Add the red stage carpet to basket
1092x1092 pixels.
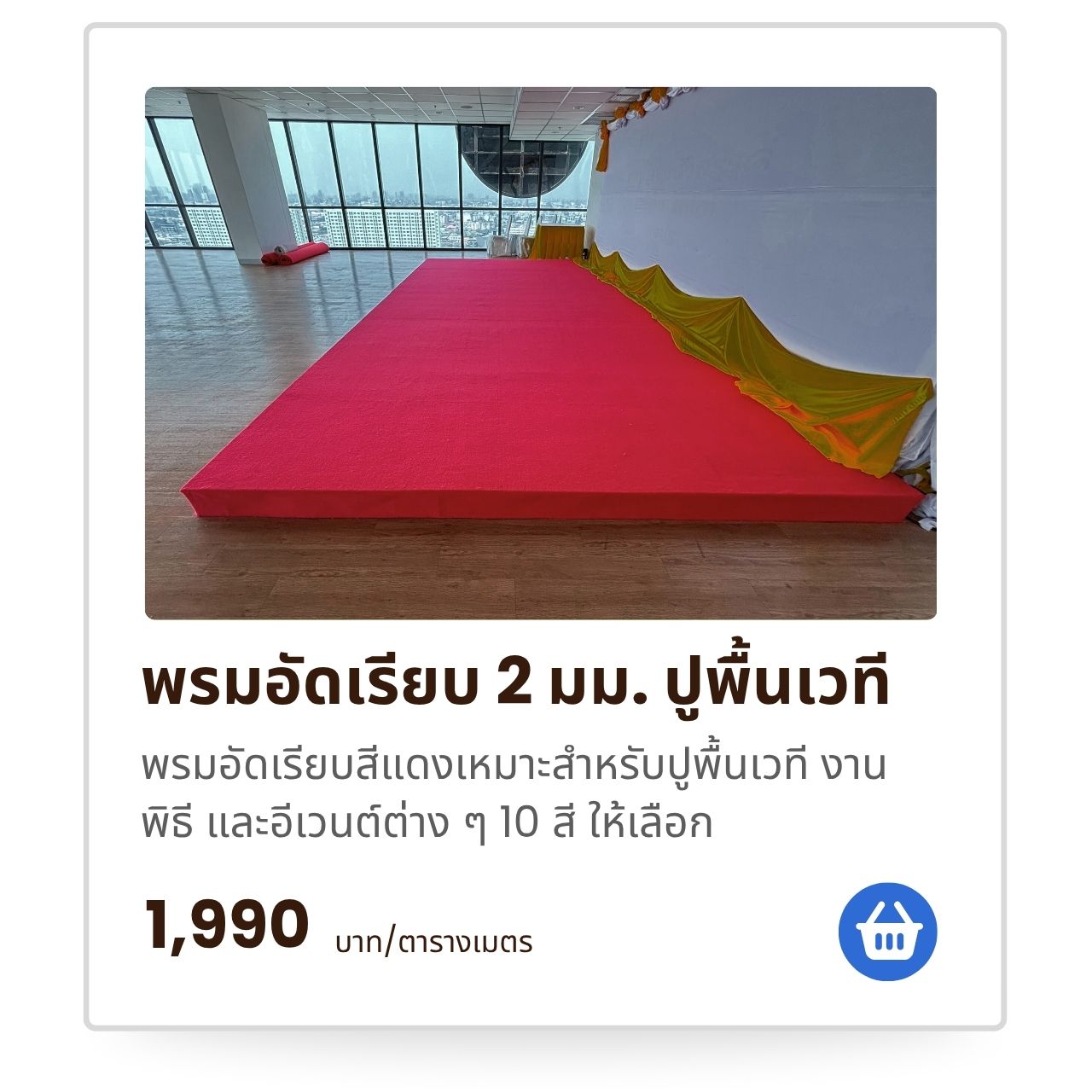tap(887, 932)
